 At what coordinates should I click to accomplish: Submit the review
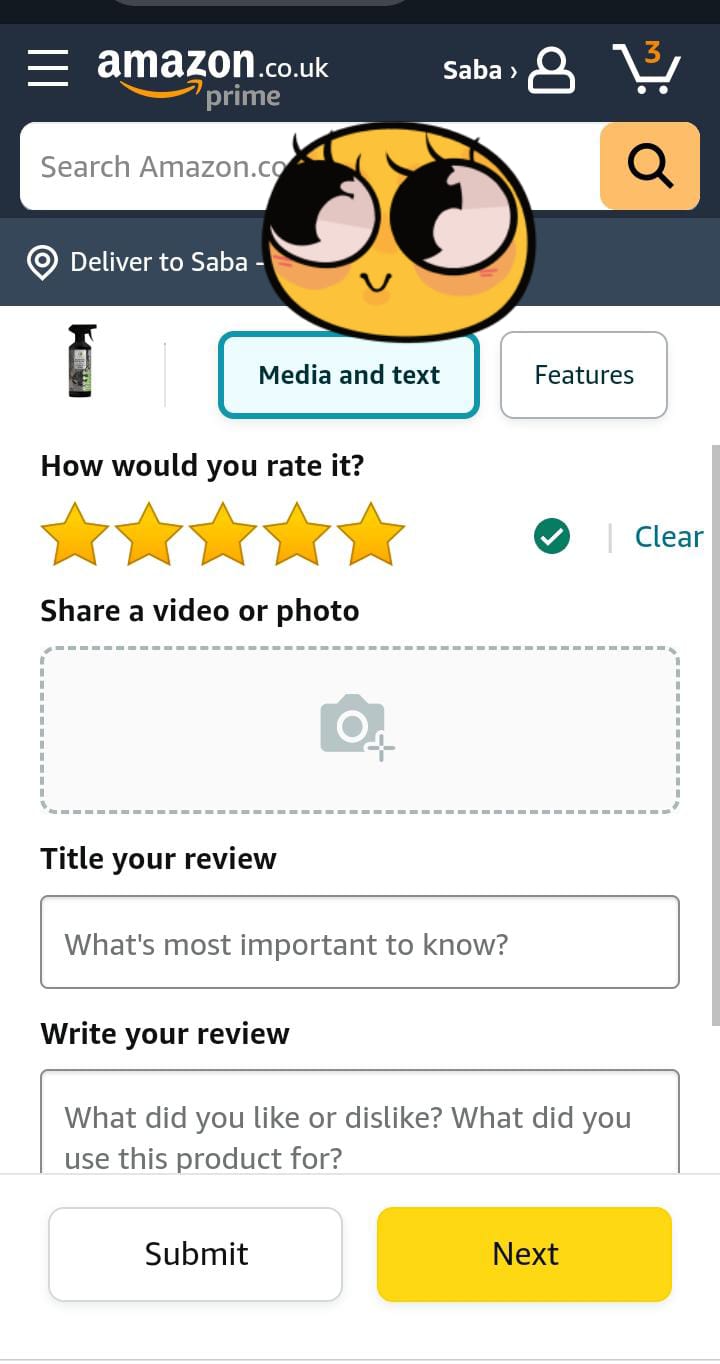196,1254
